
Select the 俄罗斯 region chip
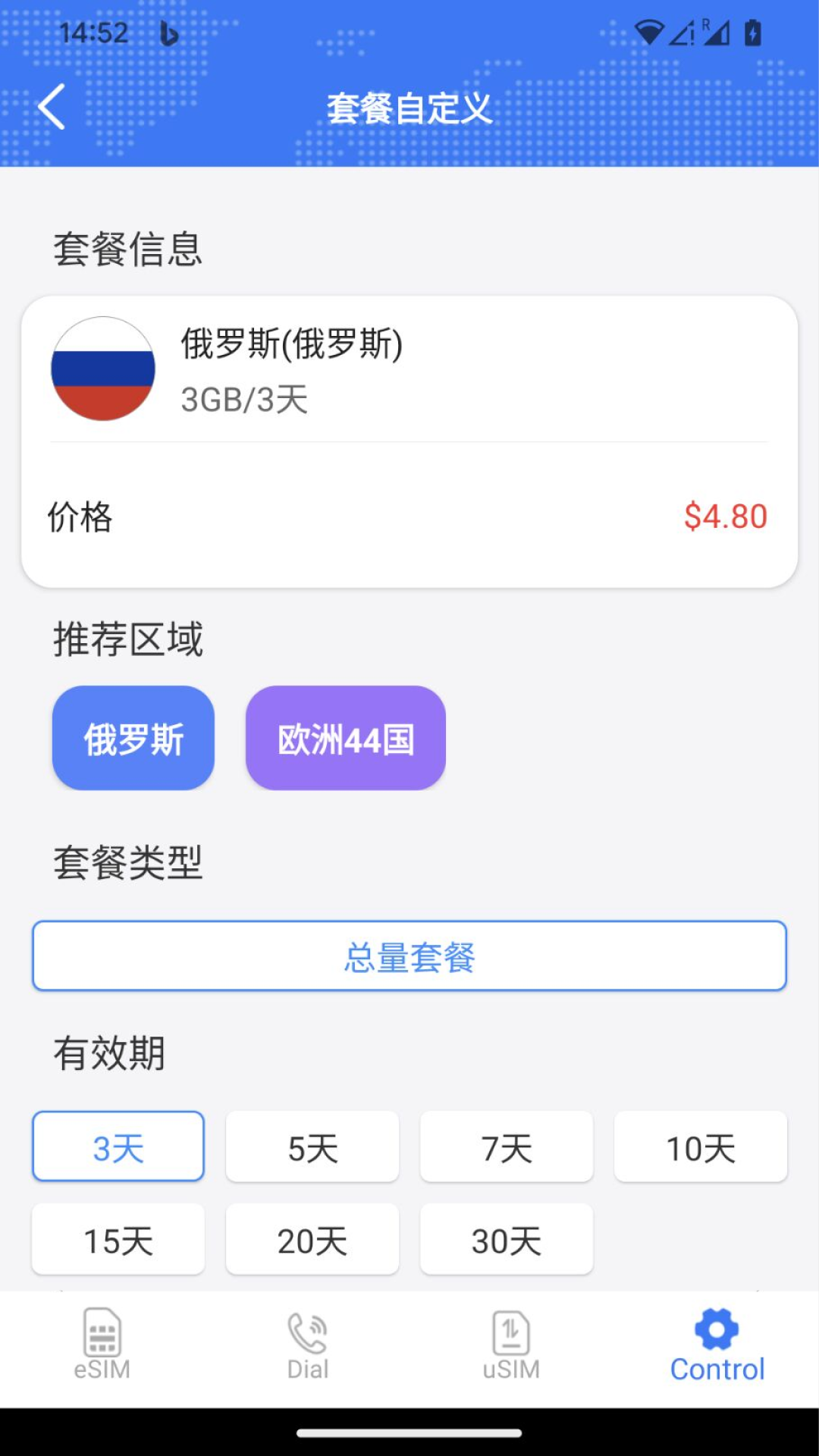click(133, 737)
